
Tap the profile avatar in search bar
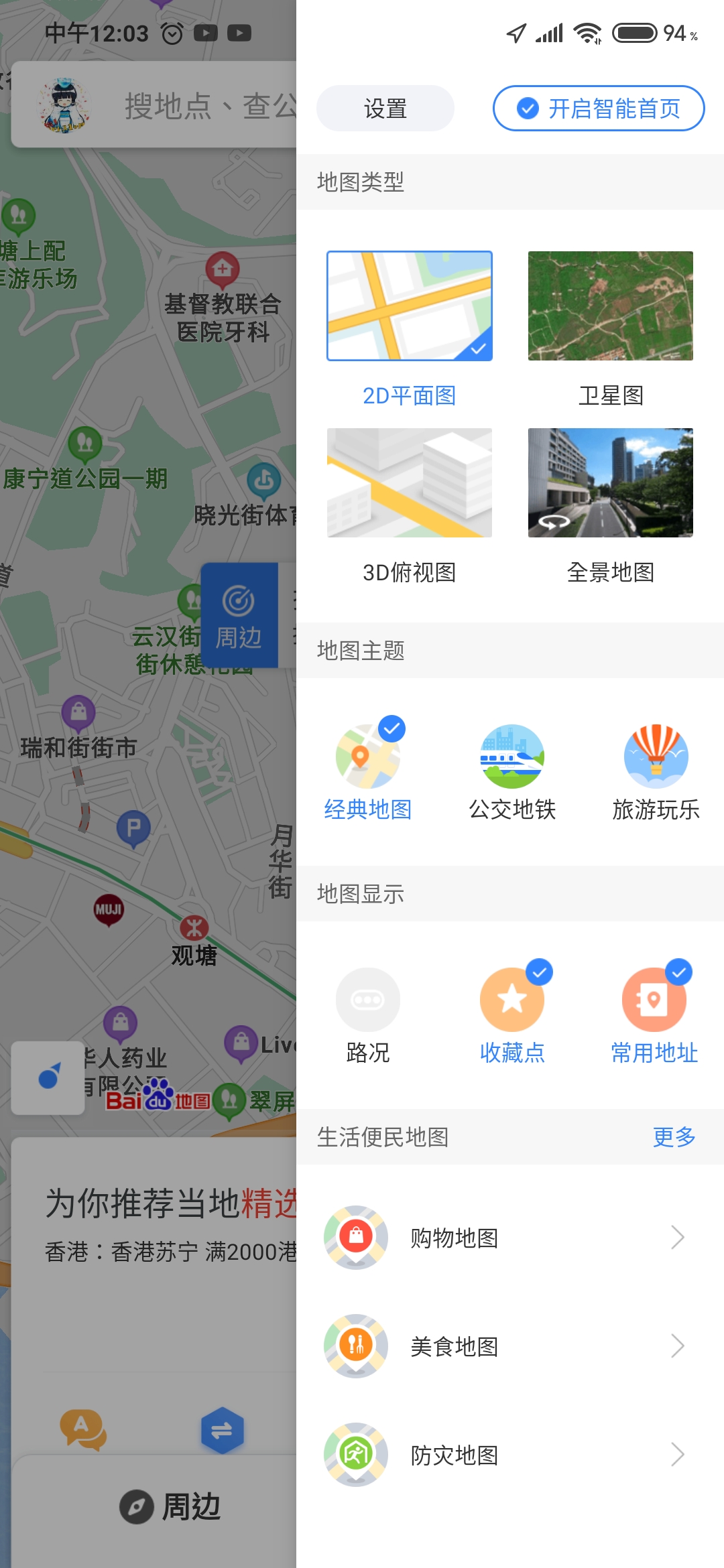(64, 105)
